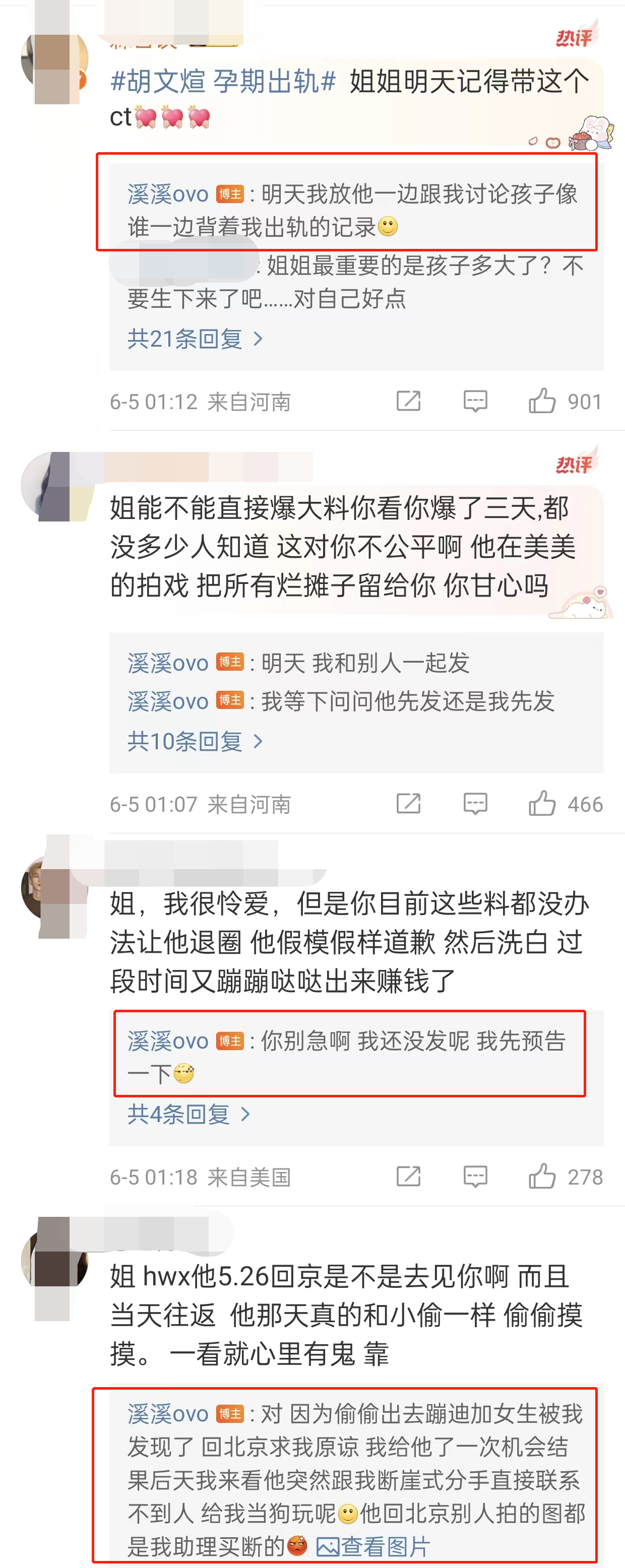Viewport: 625px width, 1568px height.
Task: Share the comment posted 6-5 01:18
Action: [x=408, y=1176]
